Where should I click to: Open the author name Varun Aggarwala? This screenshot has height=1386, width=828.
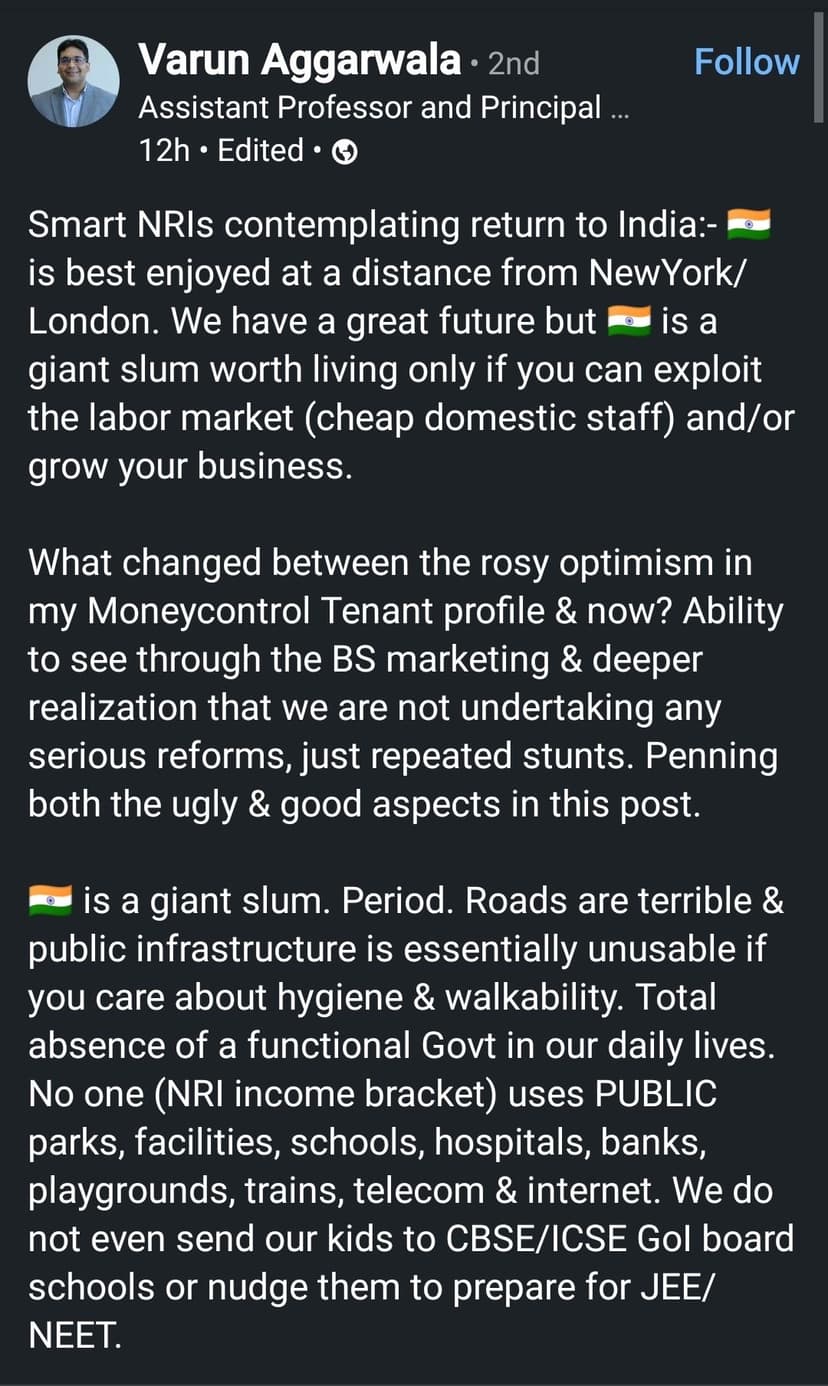coord(299,61)
